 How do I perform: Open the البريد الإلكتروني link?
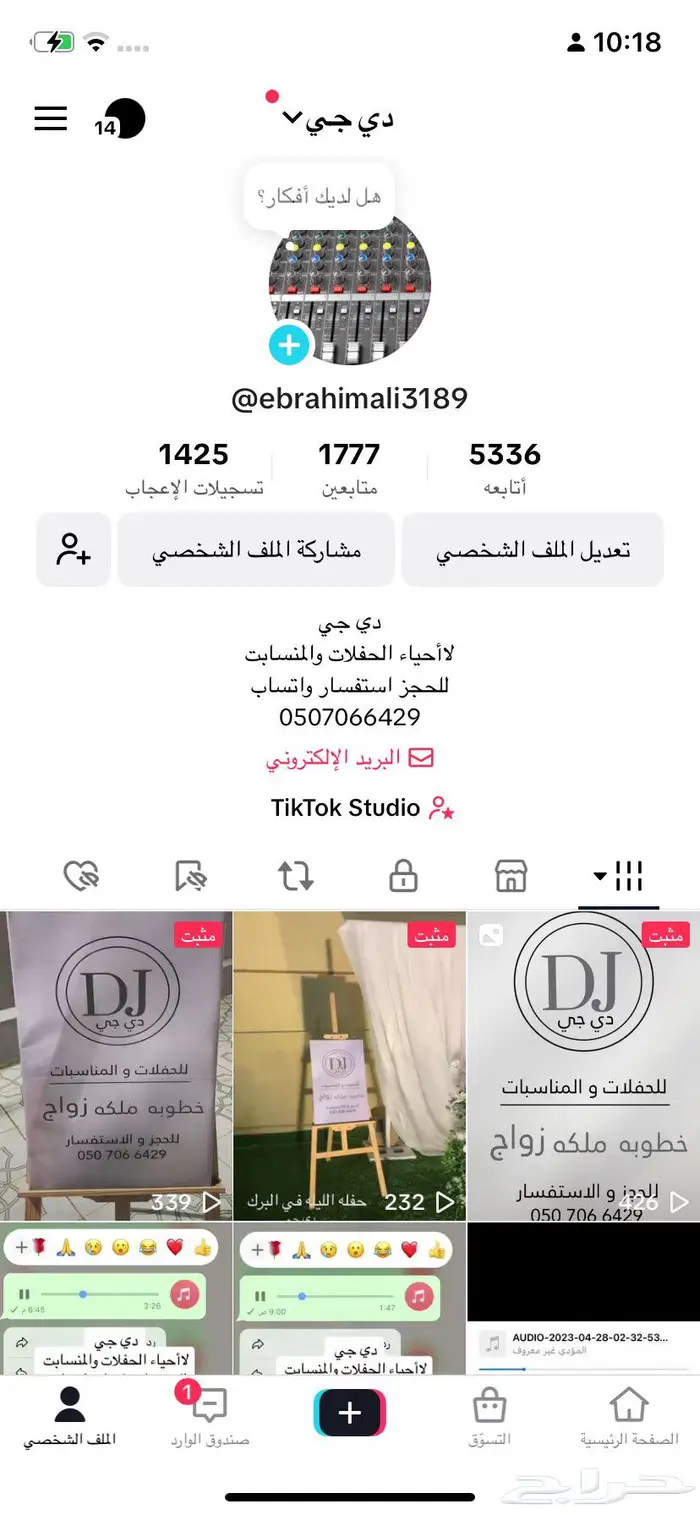click(350, 759)
